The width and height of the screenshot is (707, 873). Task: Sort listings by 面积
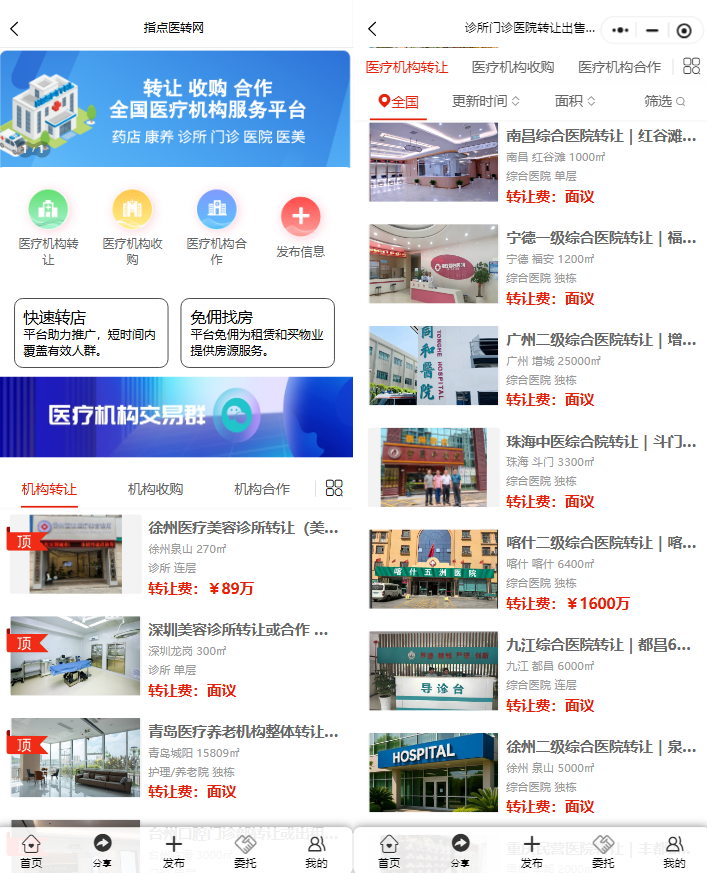tap(574, 101)
